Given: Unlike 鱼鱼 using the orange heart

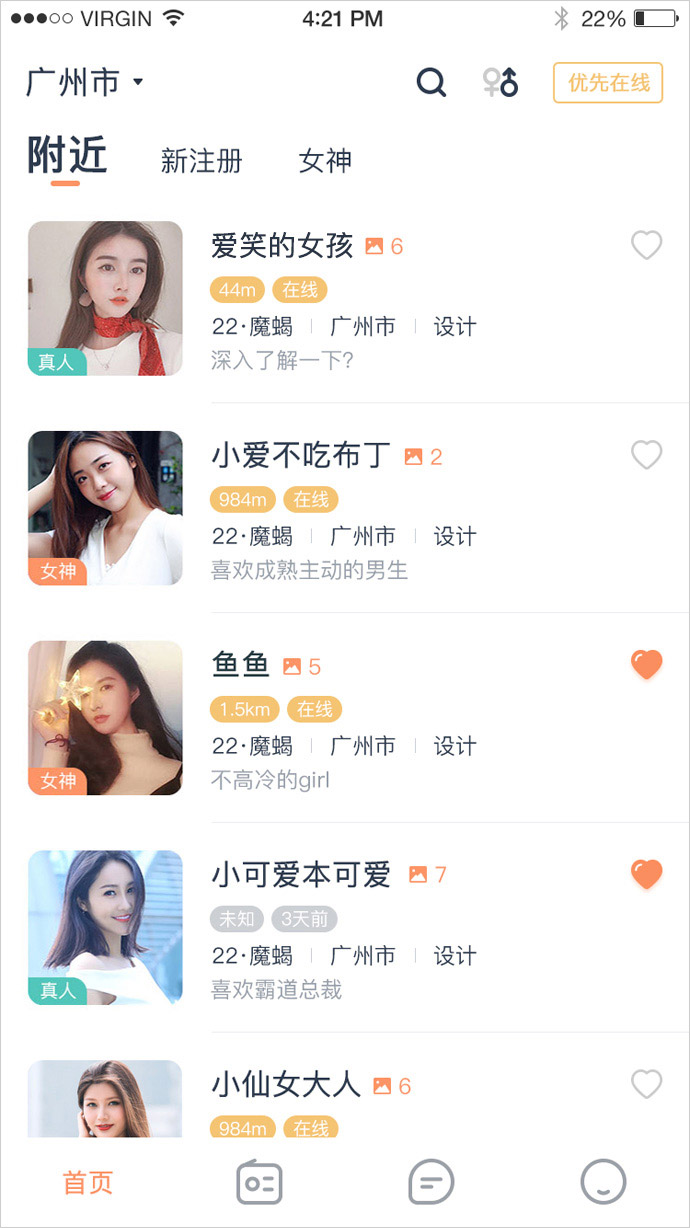Looking at the screenshot, I should click(x=647, y=665).
